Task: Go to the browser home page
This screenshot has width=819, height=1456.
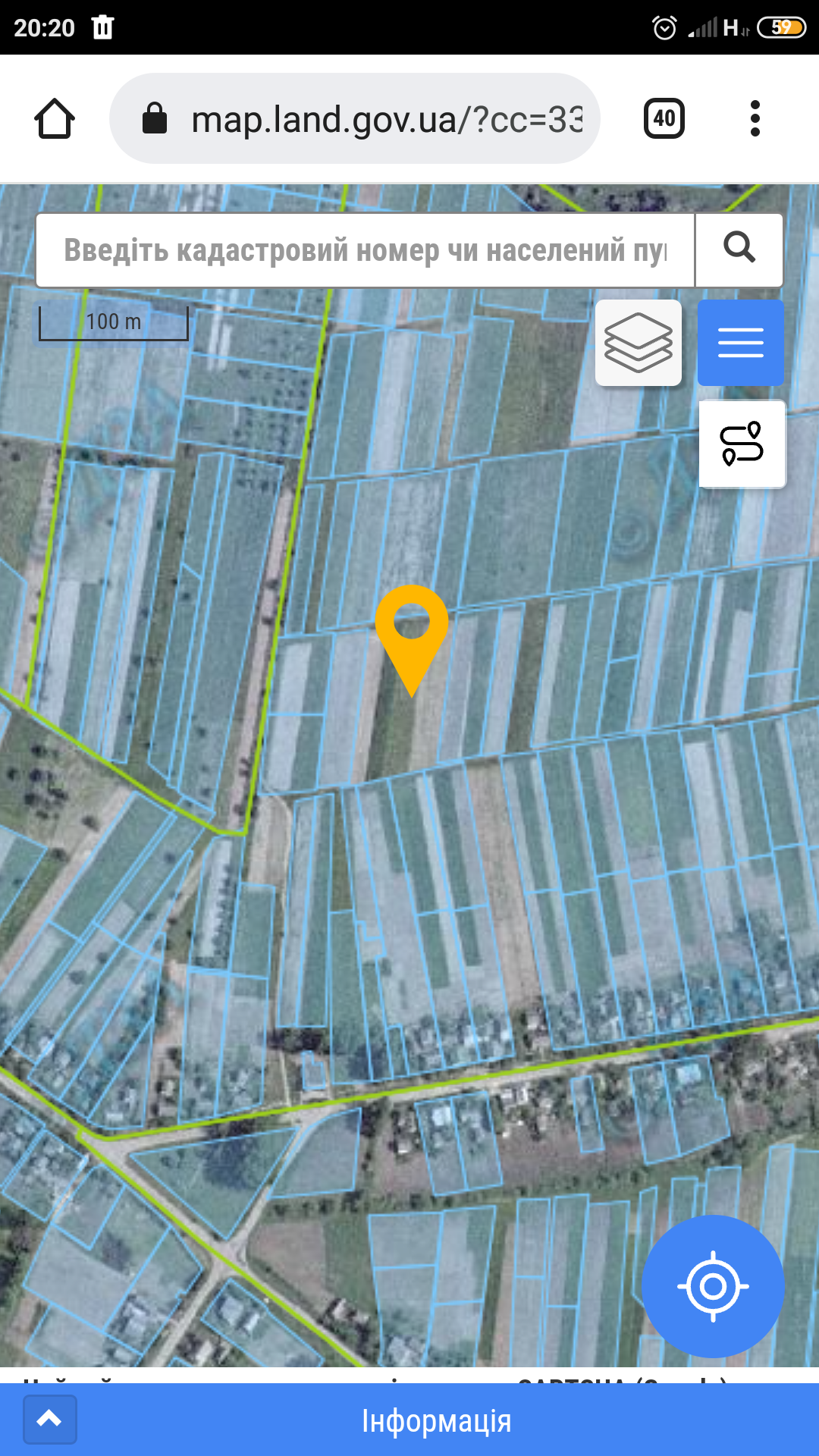Action: pyautogui.click(x=55, y=119)
